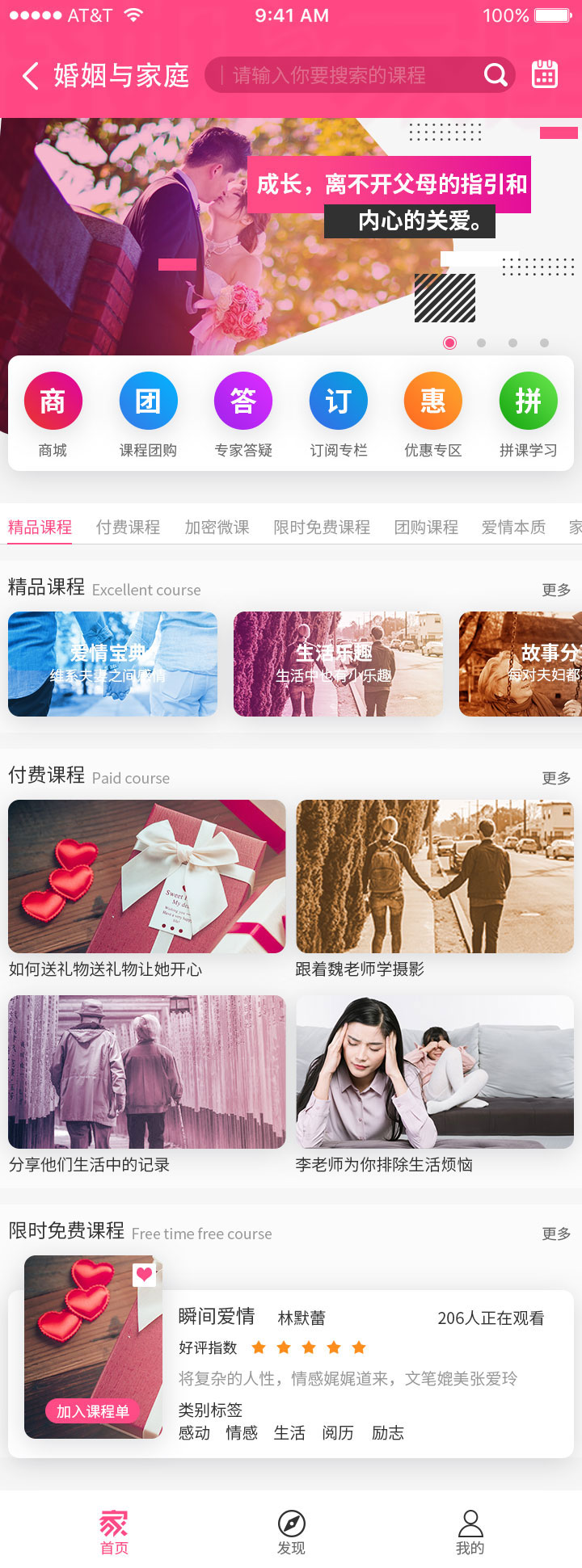Open 拼课学习 shortcut

528,414
